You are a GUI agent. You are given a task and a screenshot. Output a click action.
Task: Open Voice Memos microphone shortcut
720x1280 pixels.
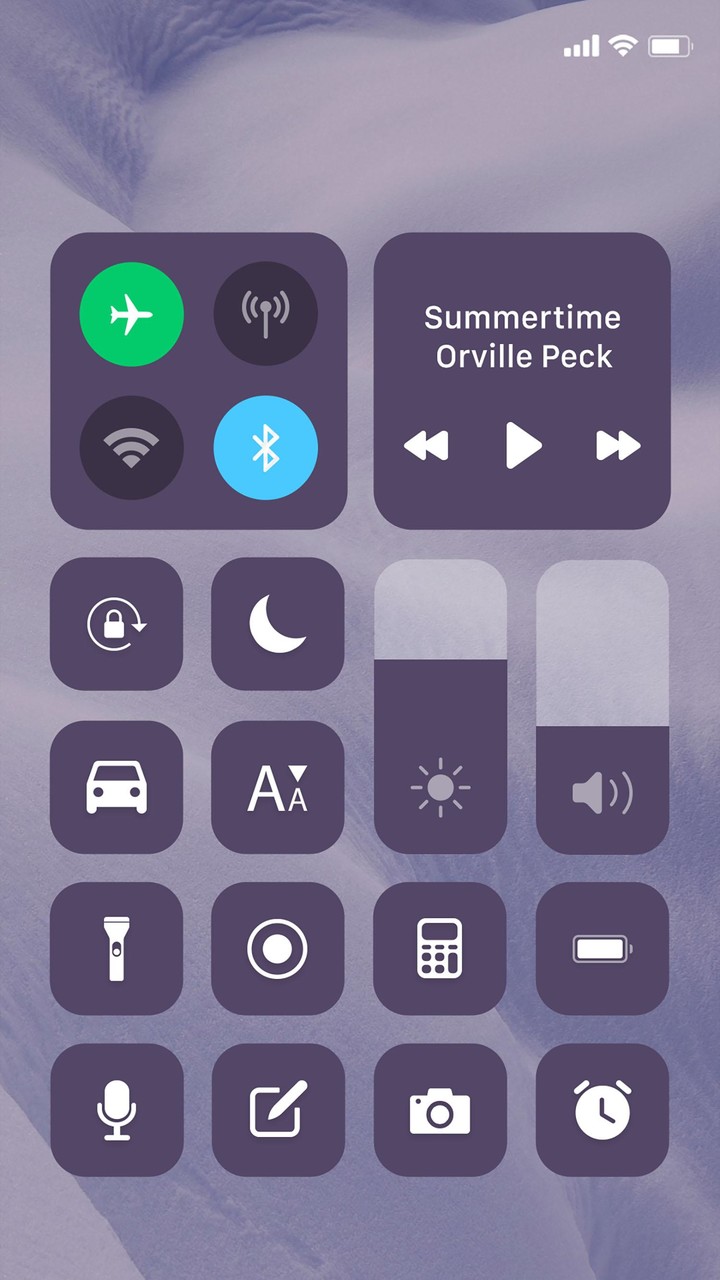[117, 1110]
